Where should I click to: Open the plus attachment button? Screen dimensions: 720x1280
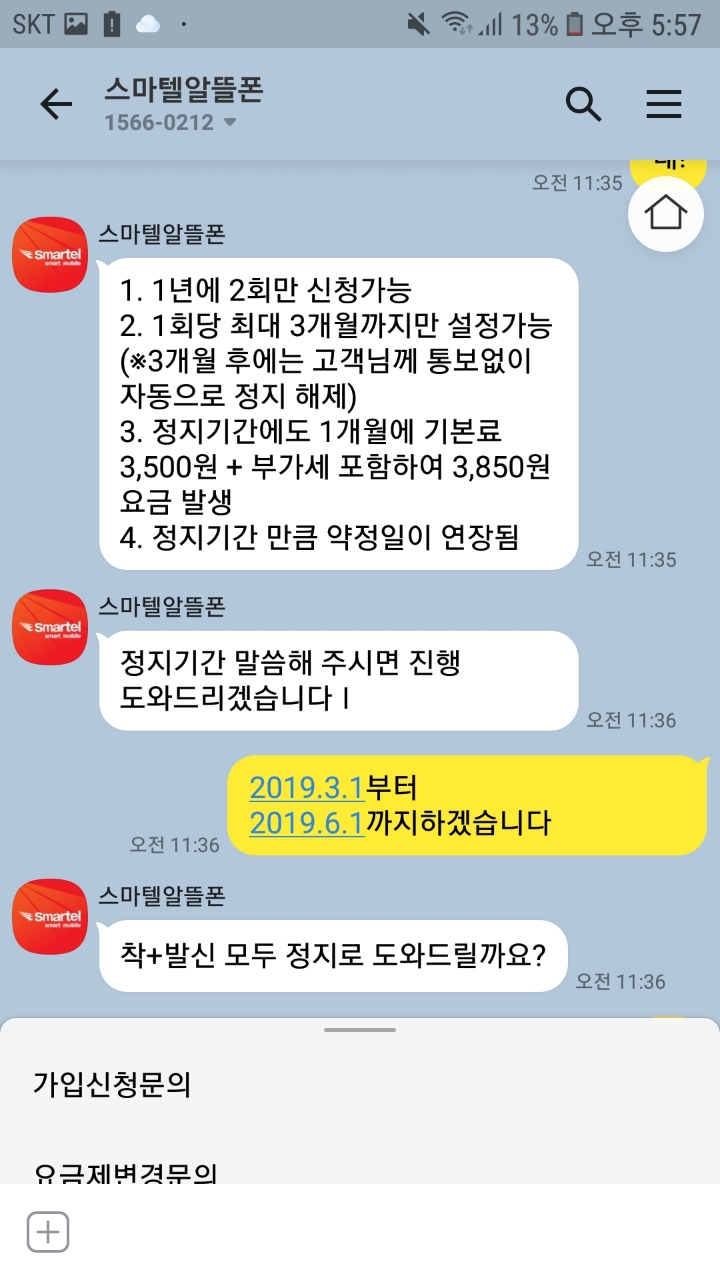point(48,1232)
